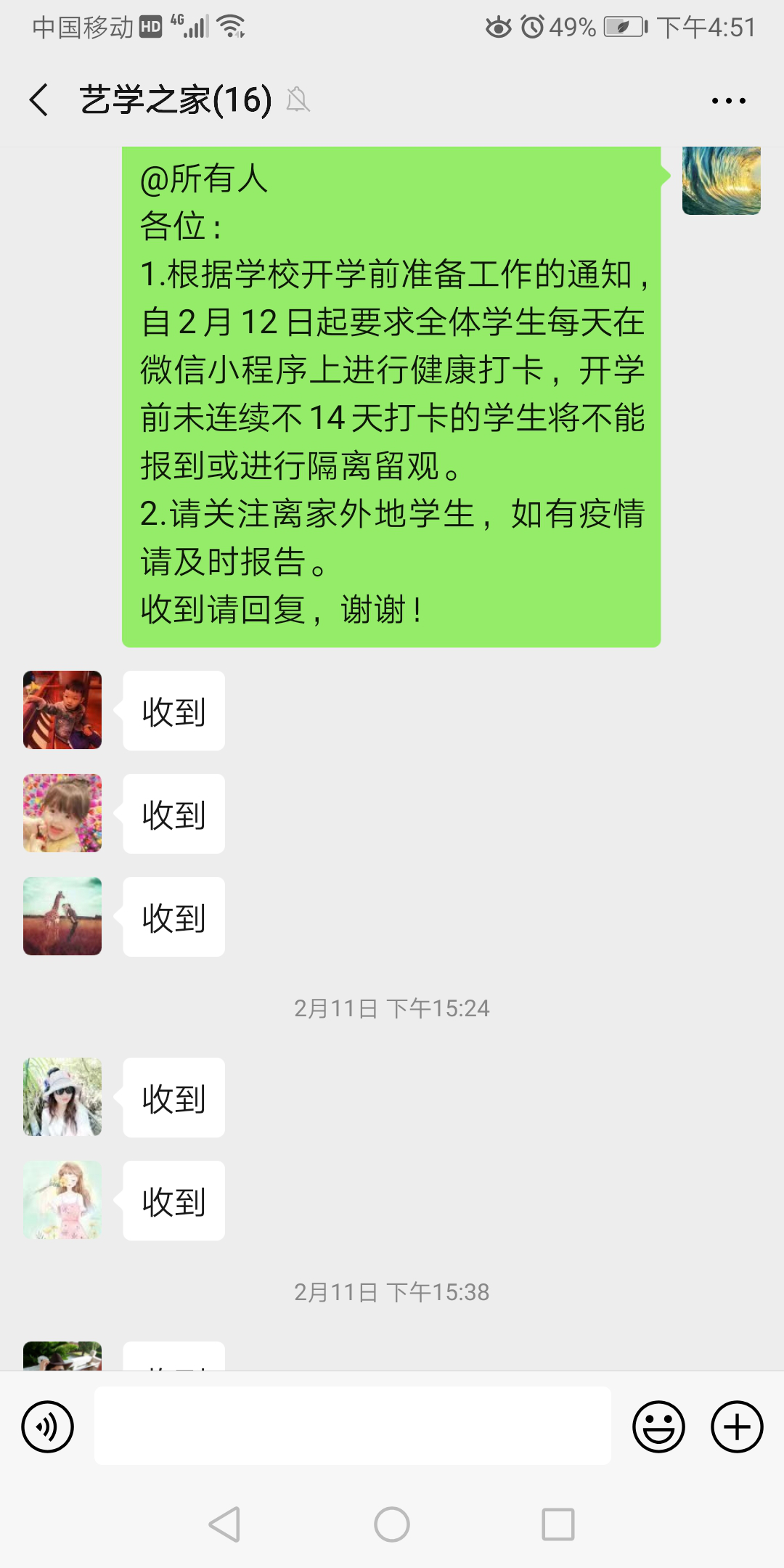Screen dimensions: 784x1568
Task: Go back from the 艺学之家 group chat
Action: click(39, 99)
